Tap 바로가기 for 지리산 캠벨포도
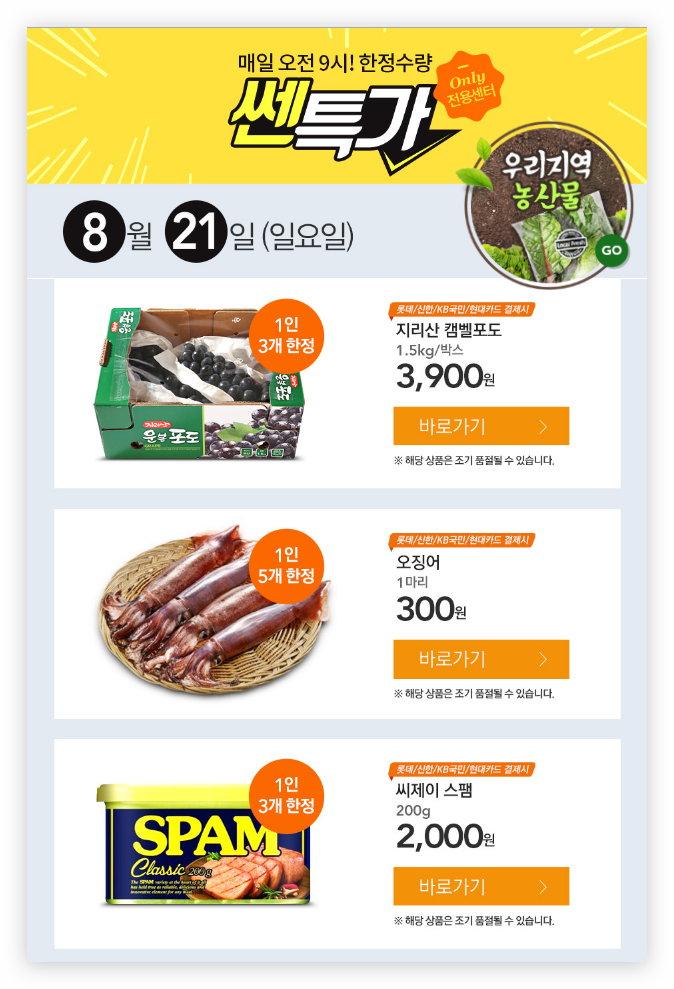This screenshot has width=674, height=989. coord(481,426)
